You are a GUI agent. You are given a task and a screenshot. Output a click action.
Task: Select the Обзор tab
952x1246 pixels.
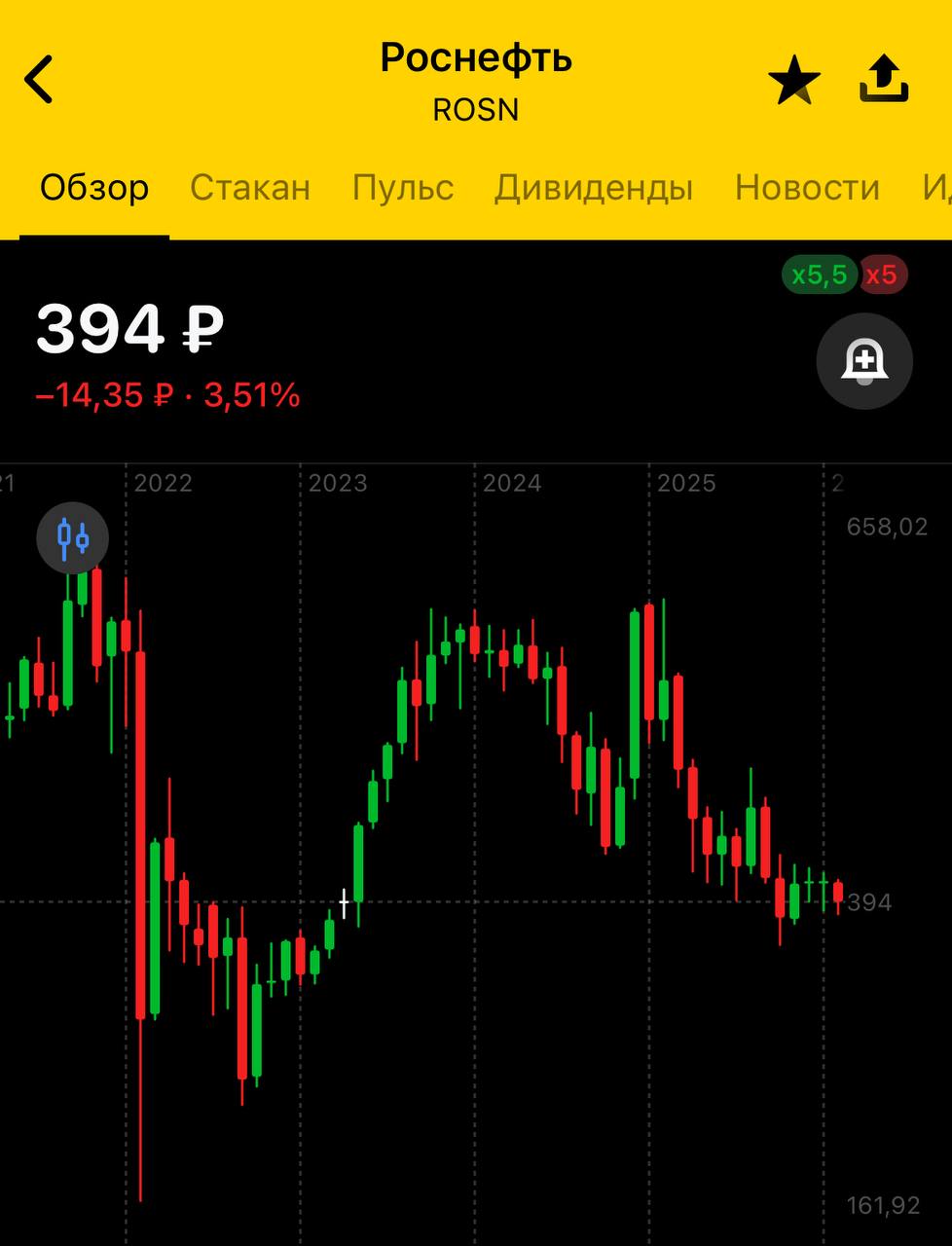[94, 187]
